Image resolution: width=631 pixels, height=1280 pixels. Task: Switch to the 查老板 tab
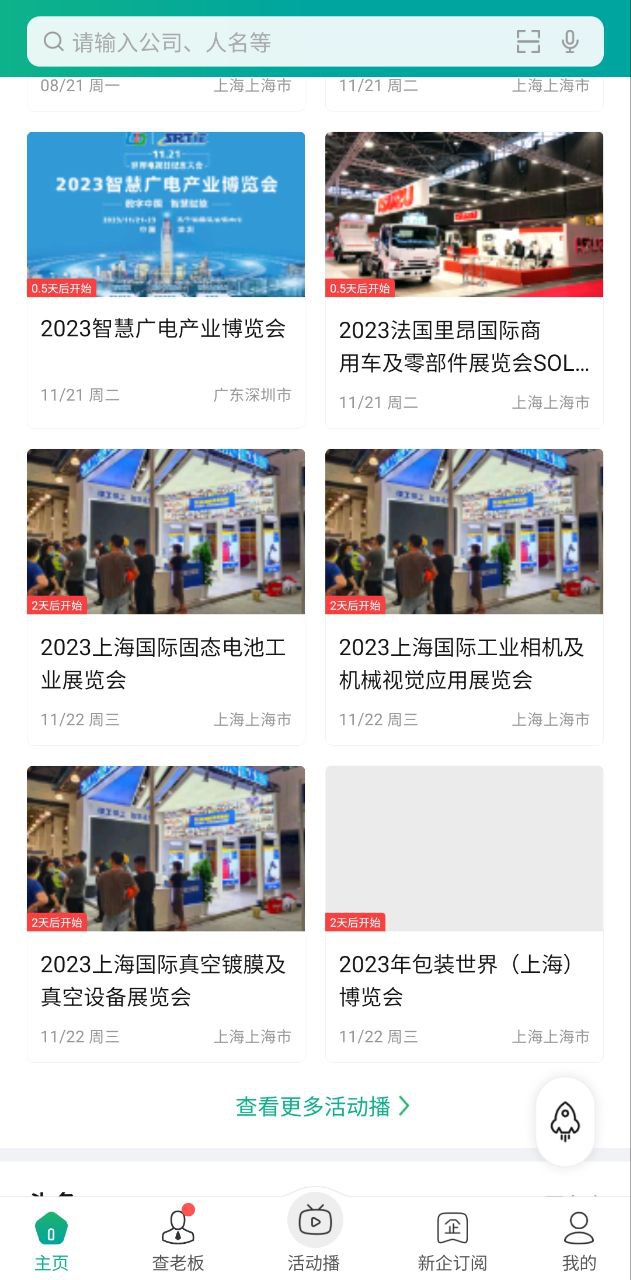178,1240
